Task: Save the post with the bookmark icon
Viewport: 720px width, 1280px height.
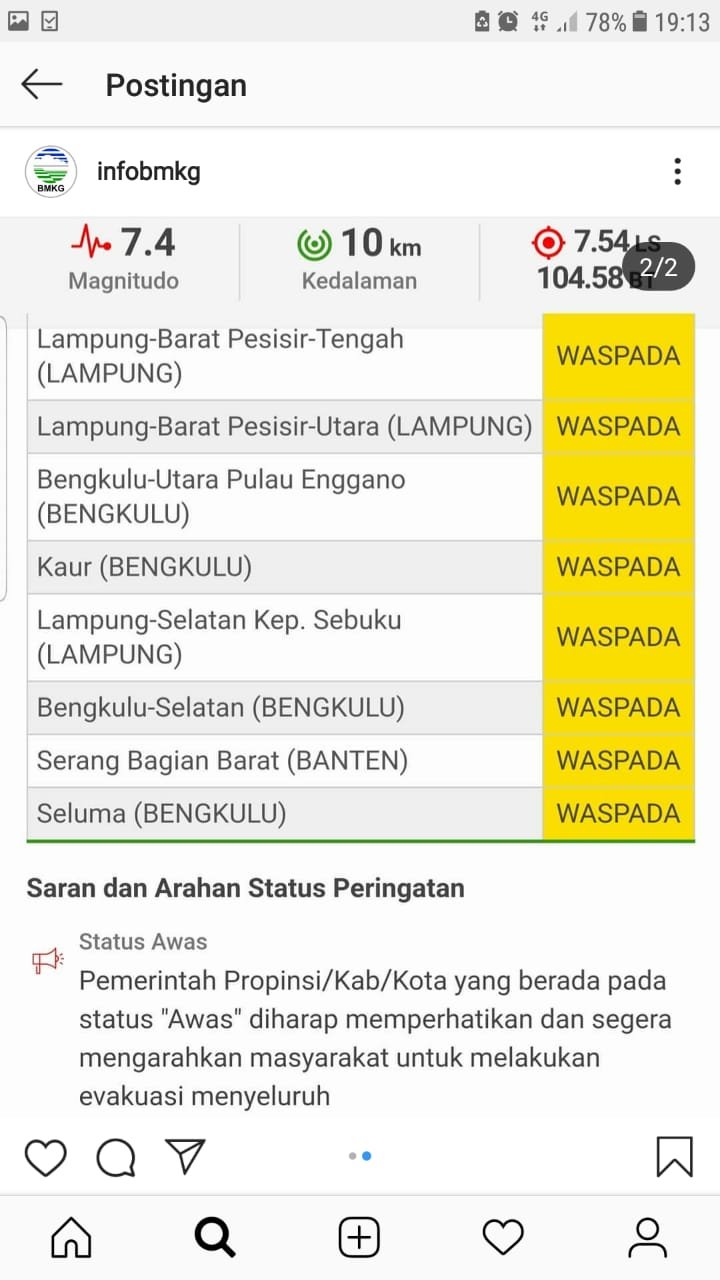Action: [674, 1157]
